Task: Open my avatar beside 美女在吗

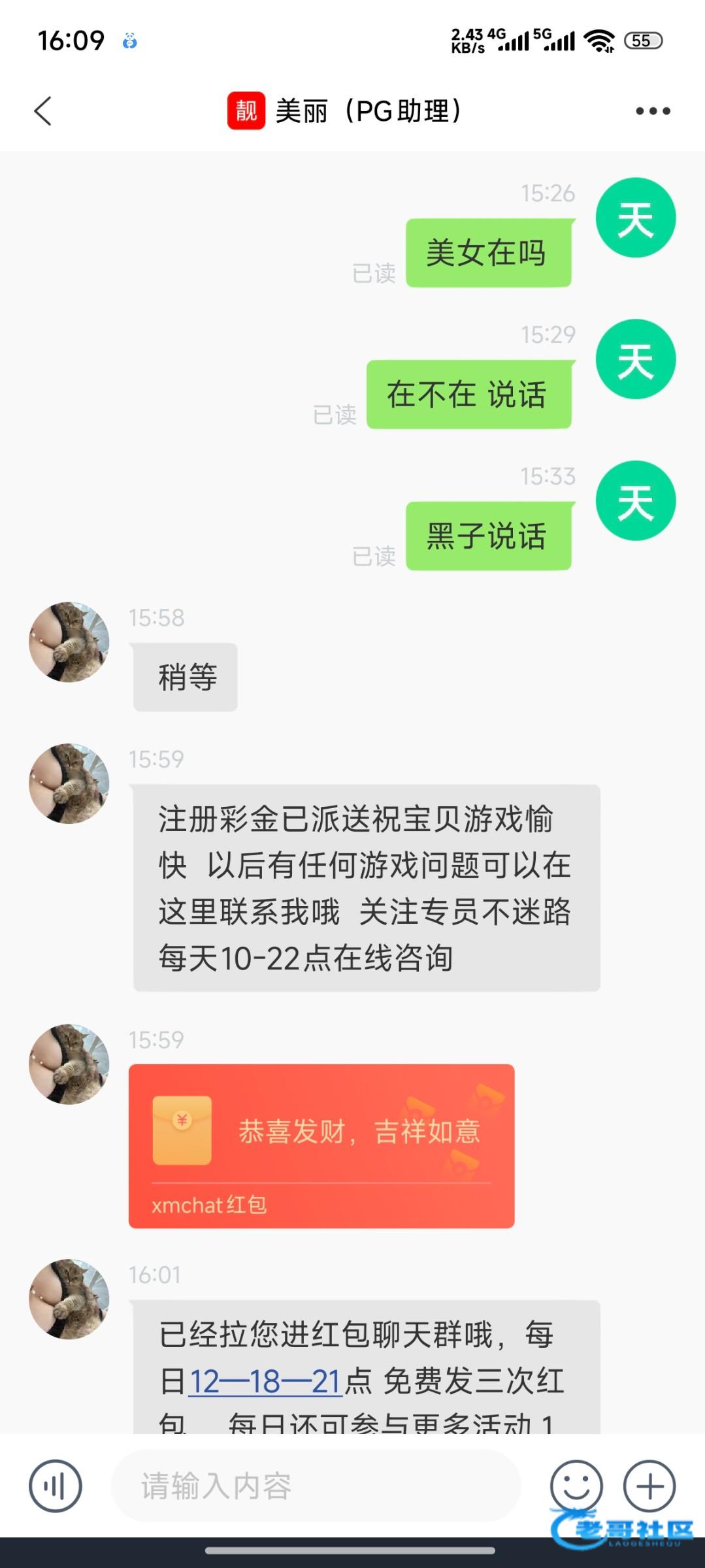Action: (635, 218)
